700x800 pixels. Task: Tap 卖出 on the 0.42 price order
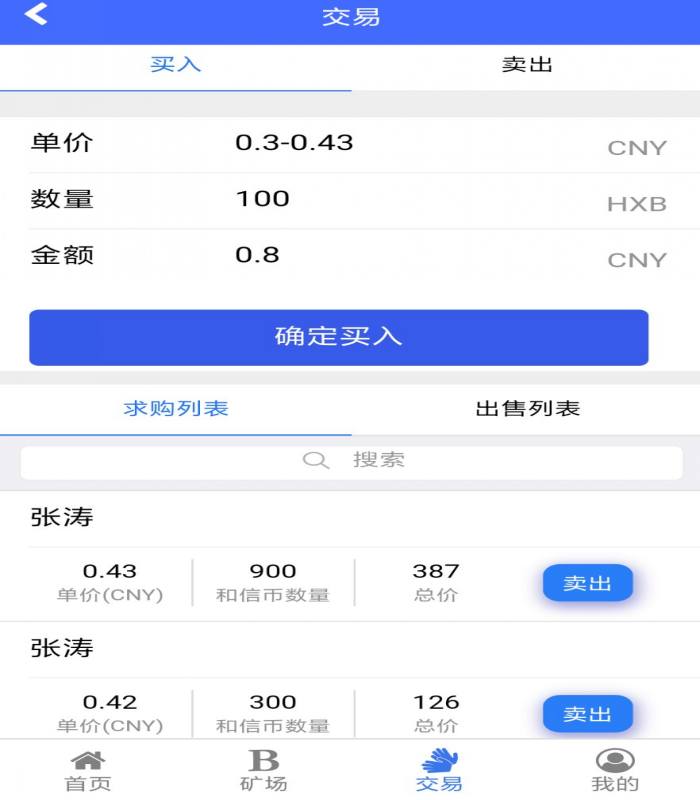[x=587, y=714]
